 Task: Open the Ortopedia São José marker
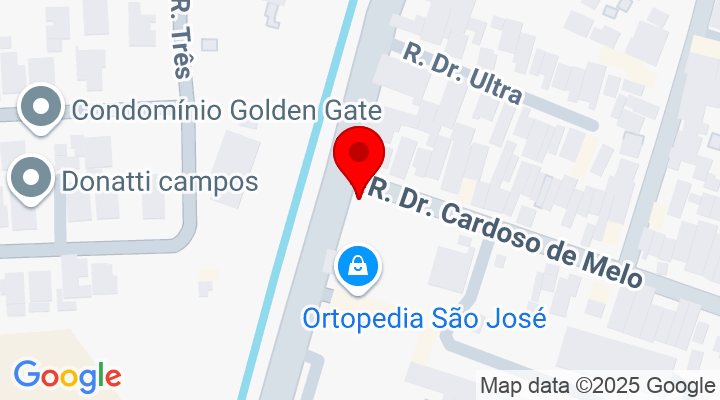point(357,266)
